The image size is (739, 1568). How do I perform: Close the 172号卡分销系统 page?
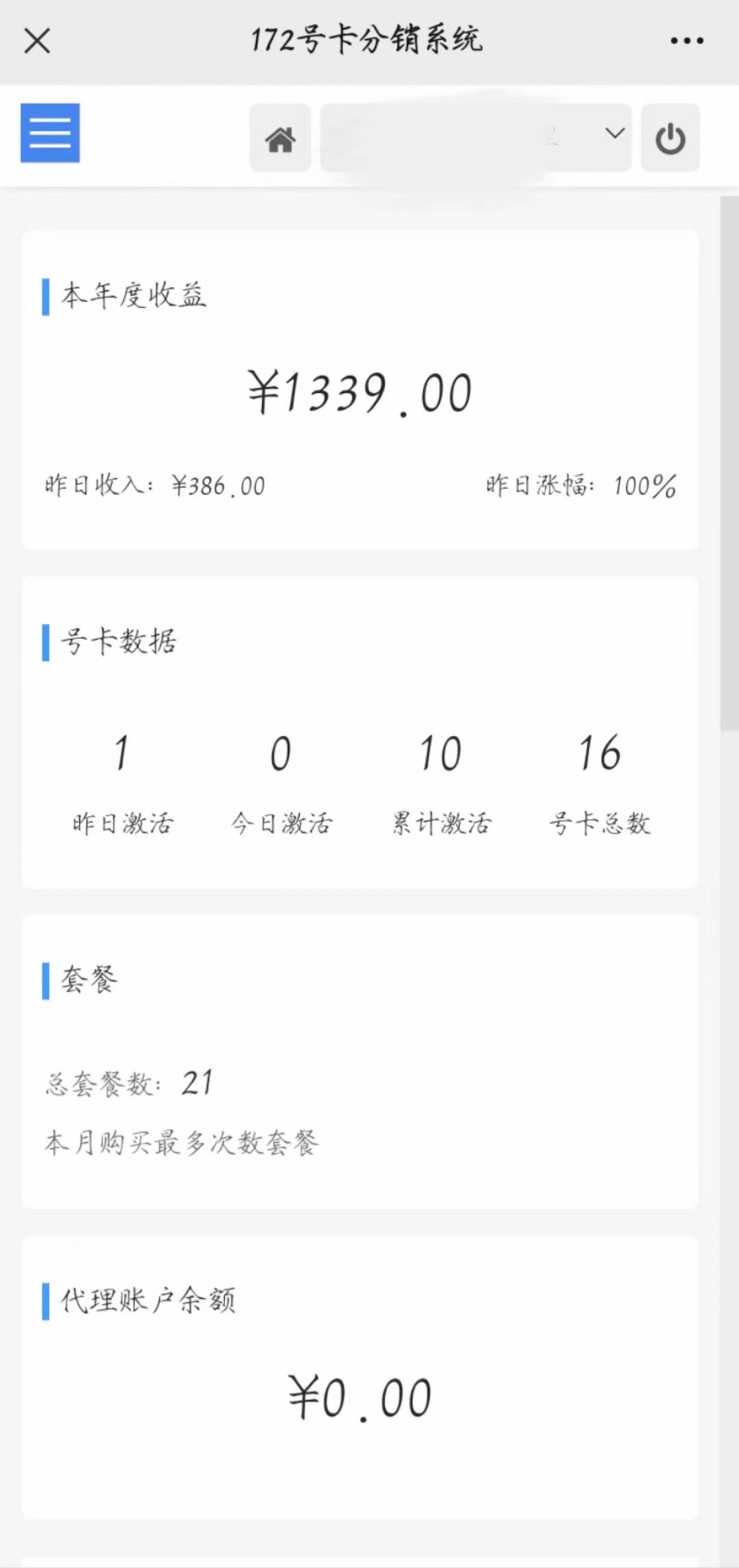37,41
